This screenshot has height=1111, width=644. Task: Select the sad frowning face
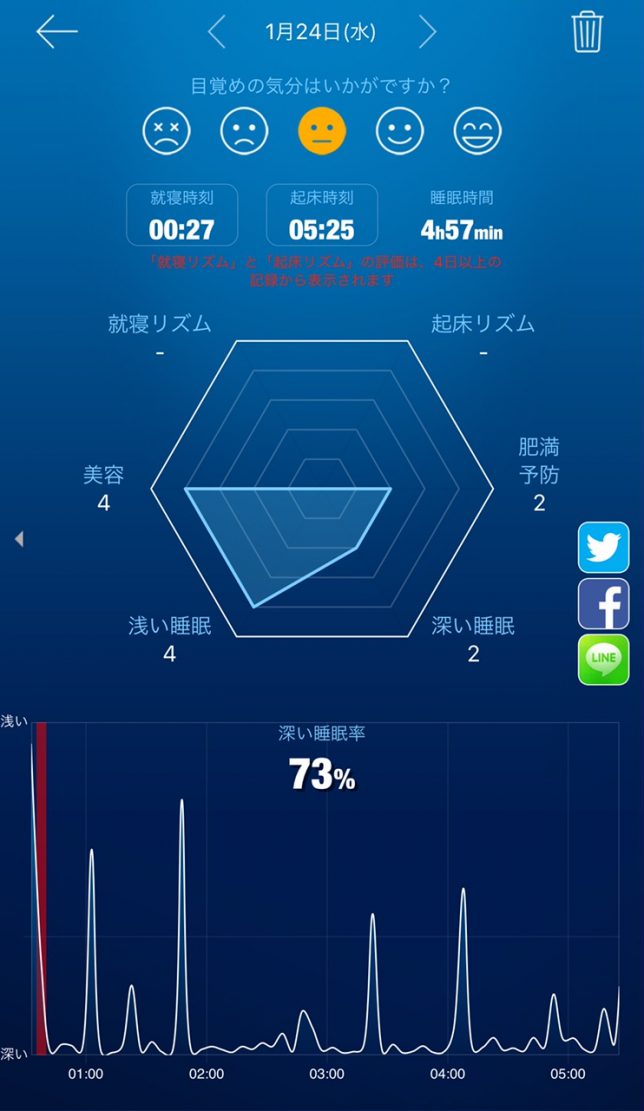pyautogui.click(x=244, y=131)
